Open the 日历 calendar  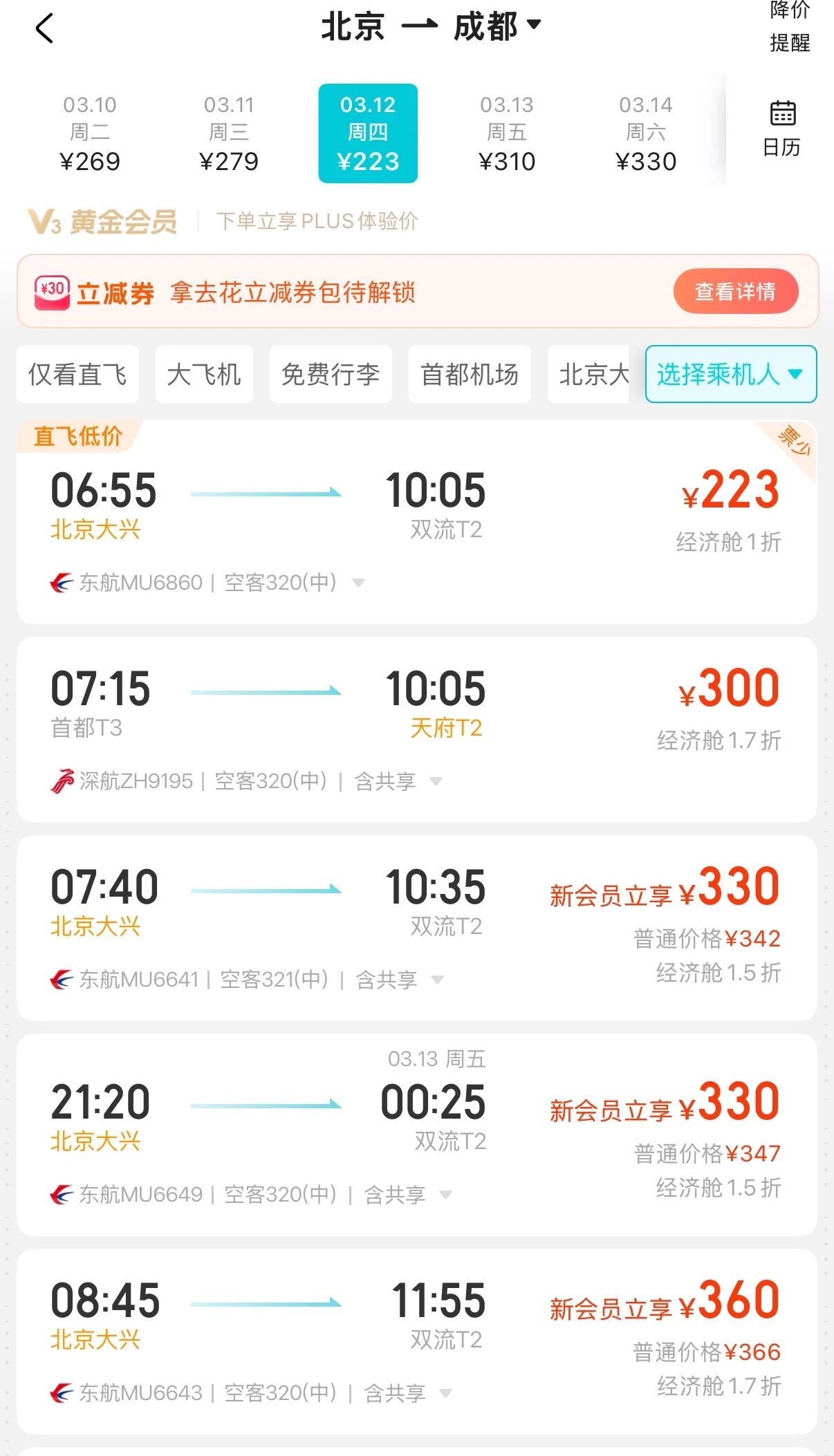coord(782,129)
